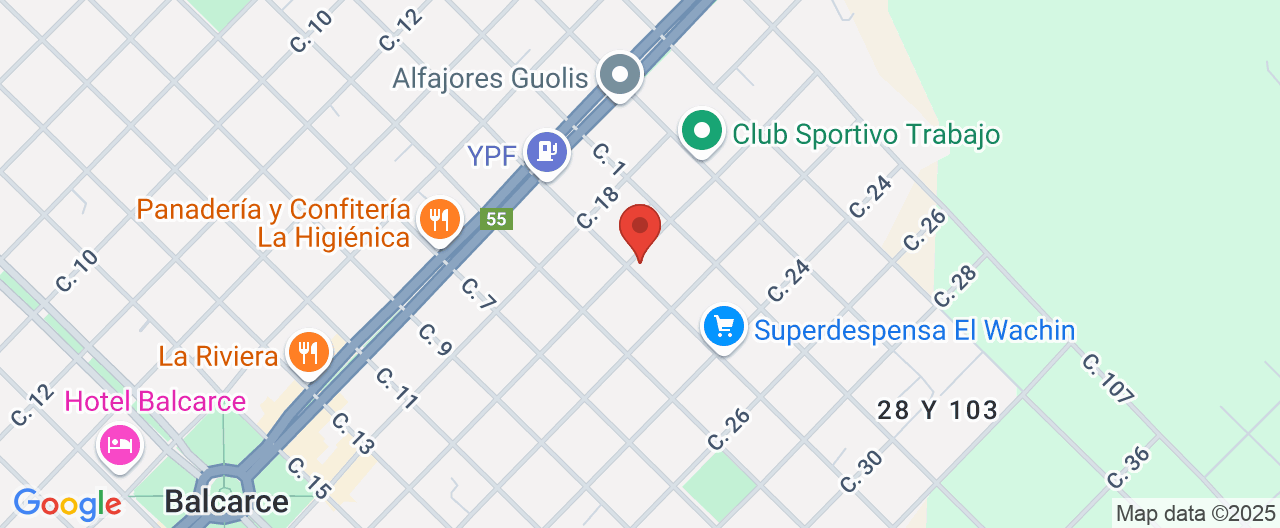Image resolution: width=1280 pixels, height=528 pixels.
Task: Select the Hotel Balcarce marker
Action: (x=119, y=442)
